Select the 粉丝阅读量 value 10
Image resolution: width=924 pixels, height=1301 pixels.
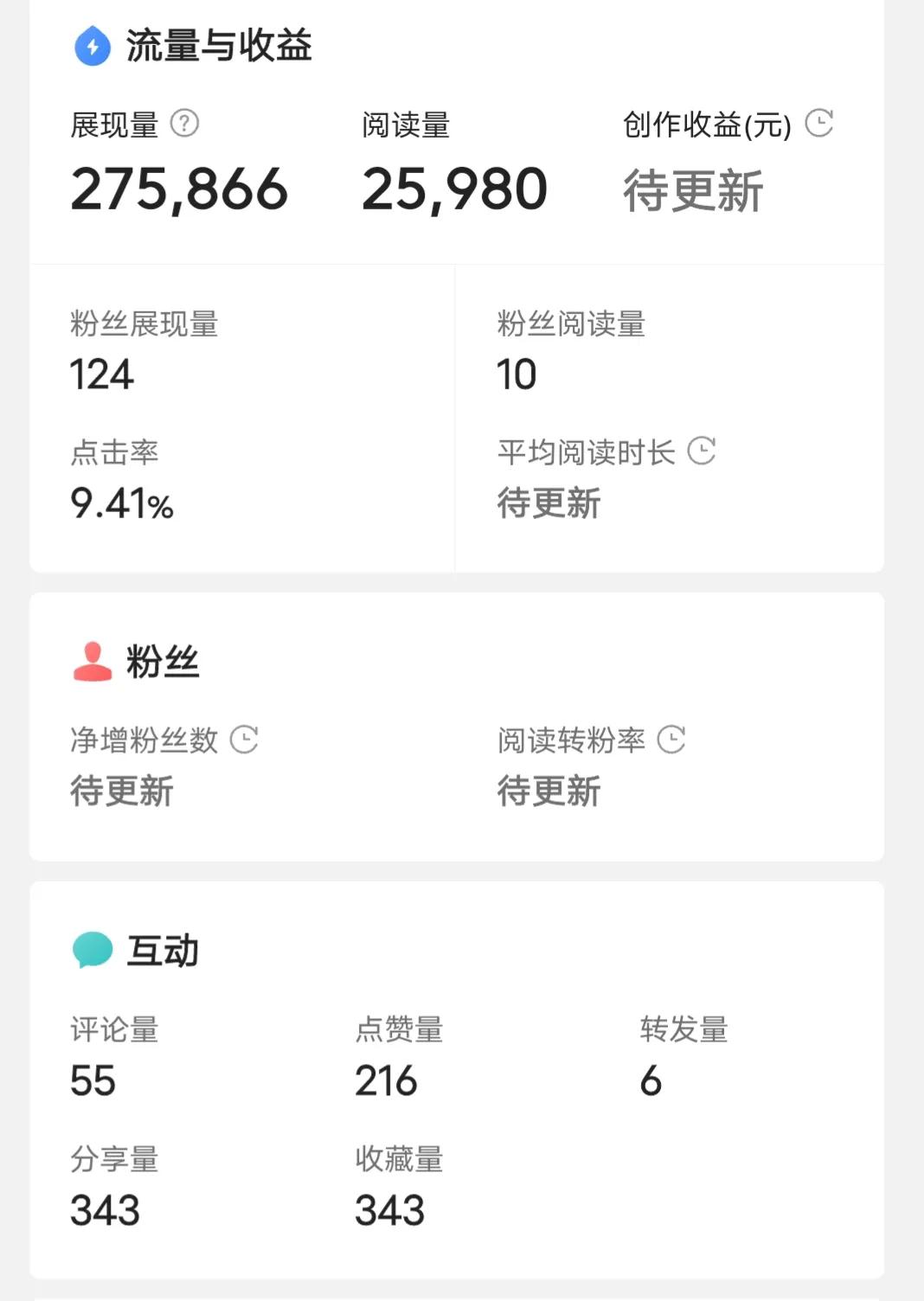point(517,375)
